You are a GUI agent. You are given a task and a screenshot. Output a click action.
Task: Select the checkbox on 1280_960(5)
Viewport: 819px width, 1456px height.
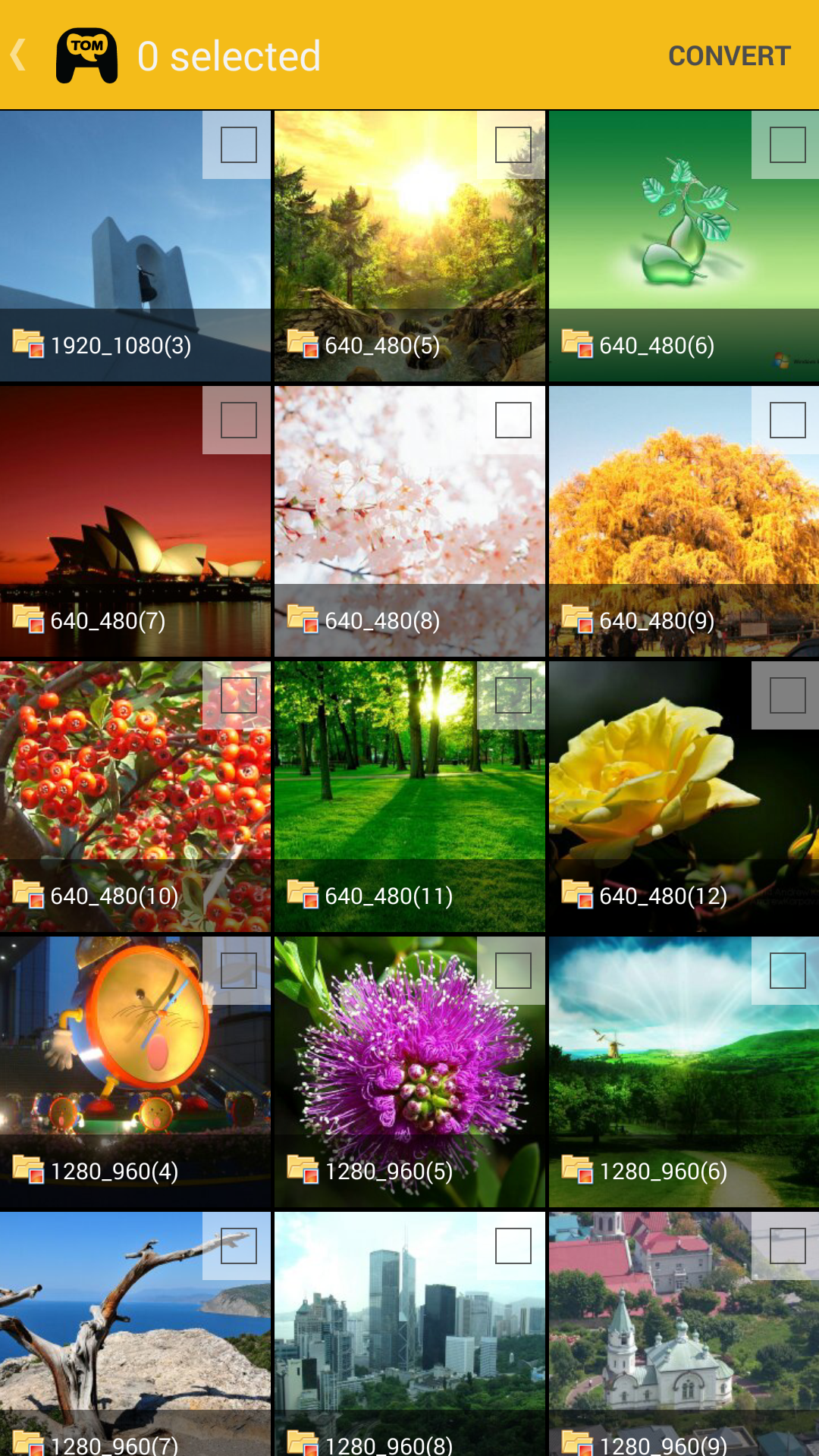click(x=513, y=971)
